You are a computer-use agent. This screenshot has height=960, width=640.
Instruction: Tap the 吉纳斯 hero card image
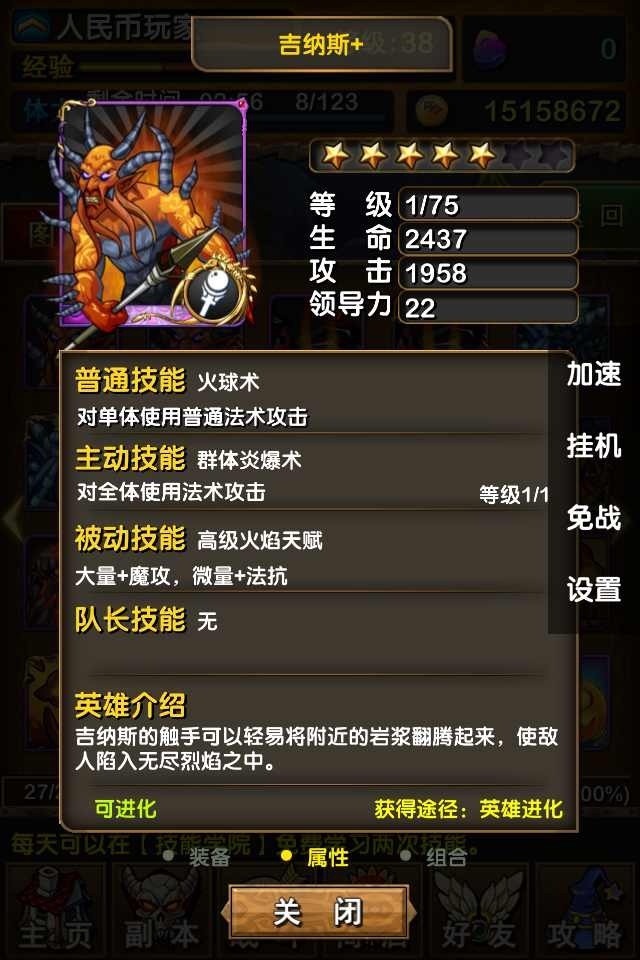(x=152, y=213)
